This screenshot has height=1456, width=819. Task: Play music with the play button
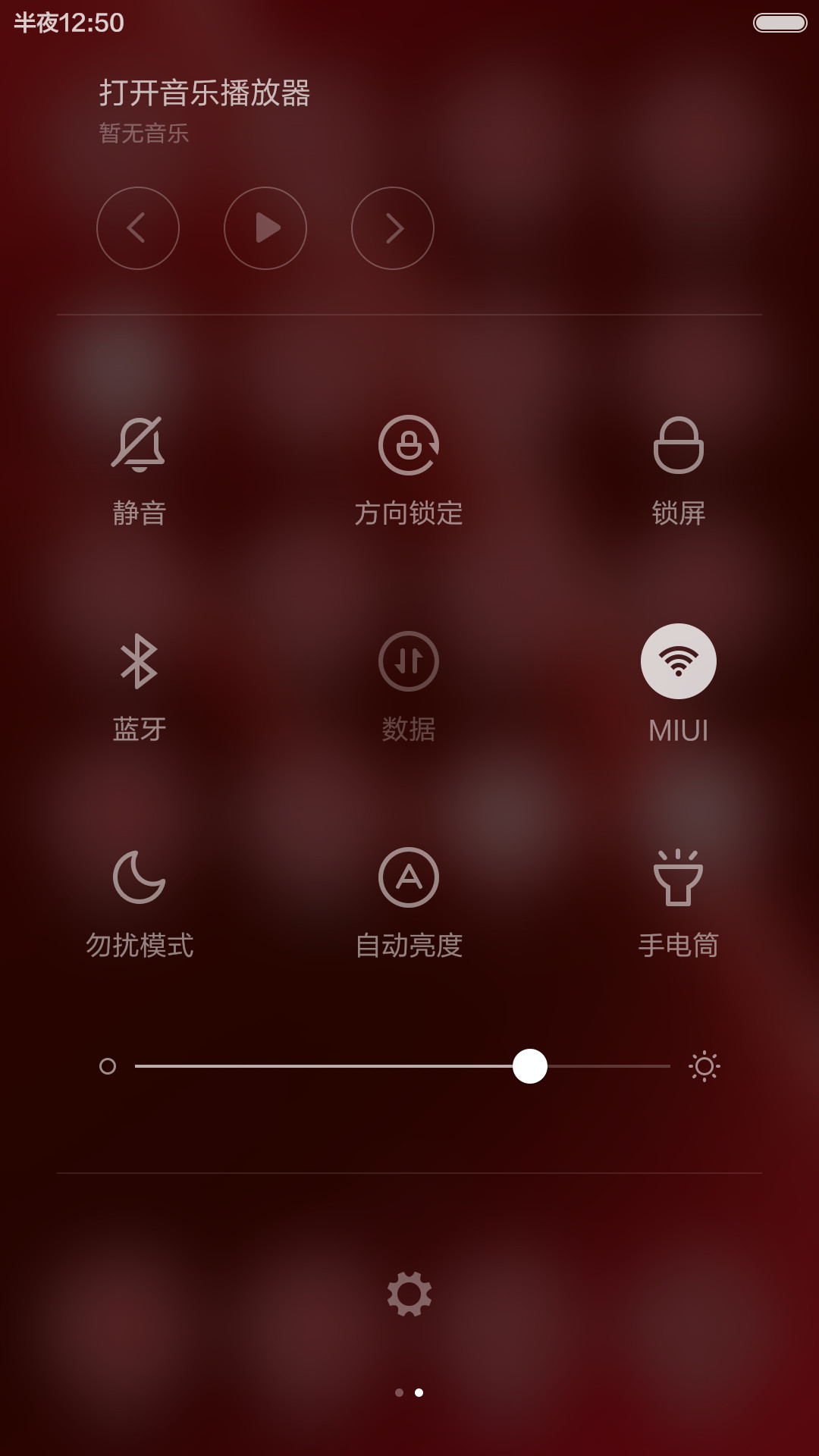click(265, 227)
